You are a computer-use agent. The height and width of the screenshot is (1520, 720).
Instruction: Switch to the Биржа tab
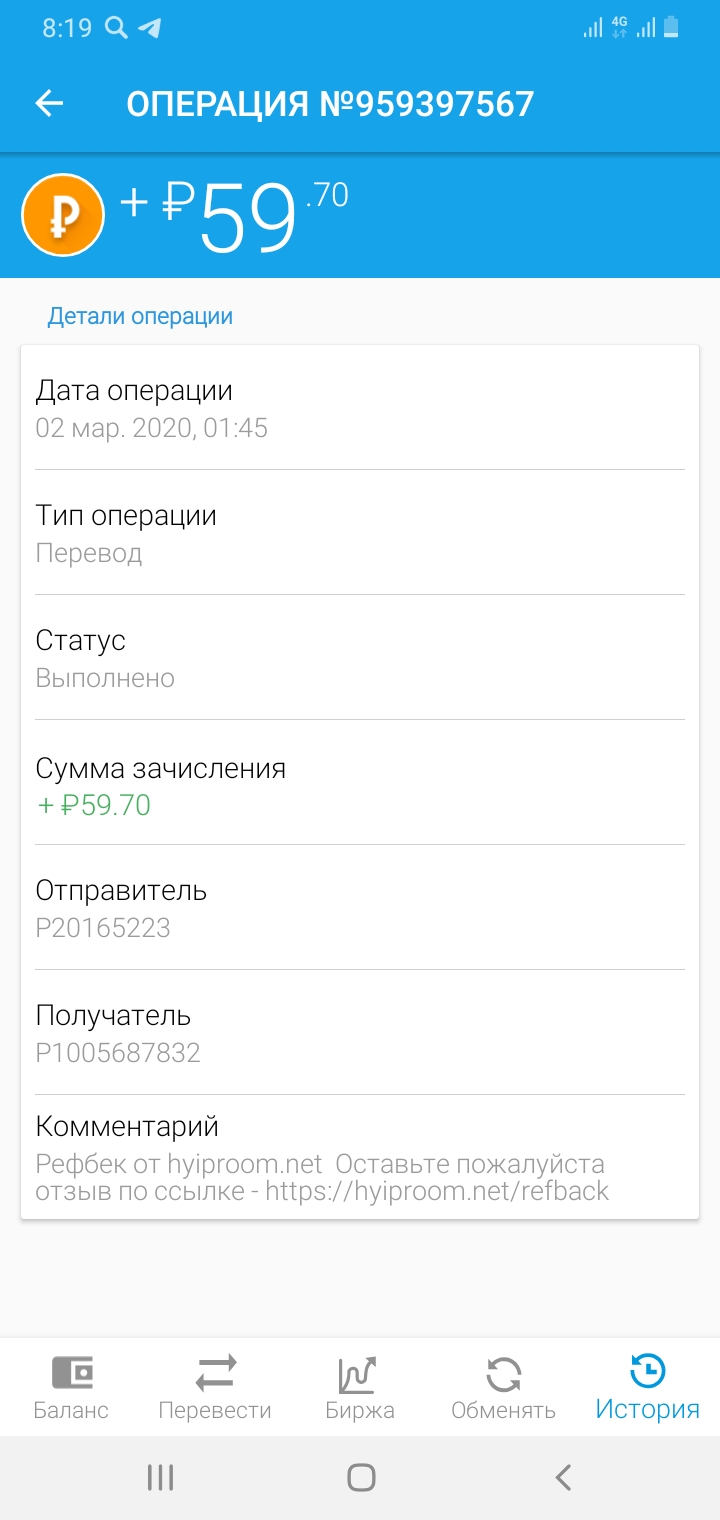(x=360, y=1387)
